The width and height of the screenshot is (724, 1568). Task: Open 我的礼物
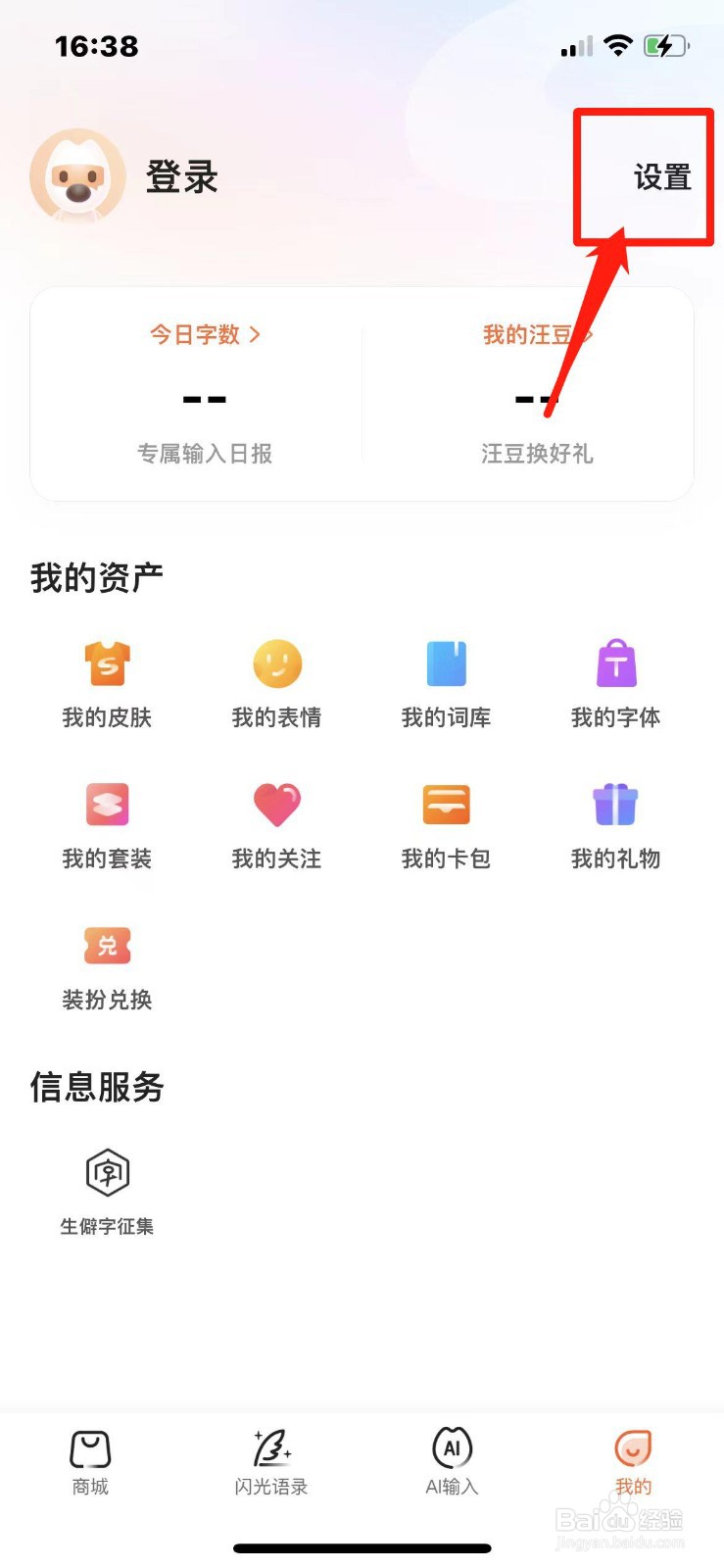click(615, 824)
